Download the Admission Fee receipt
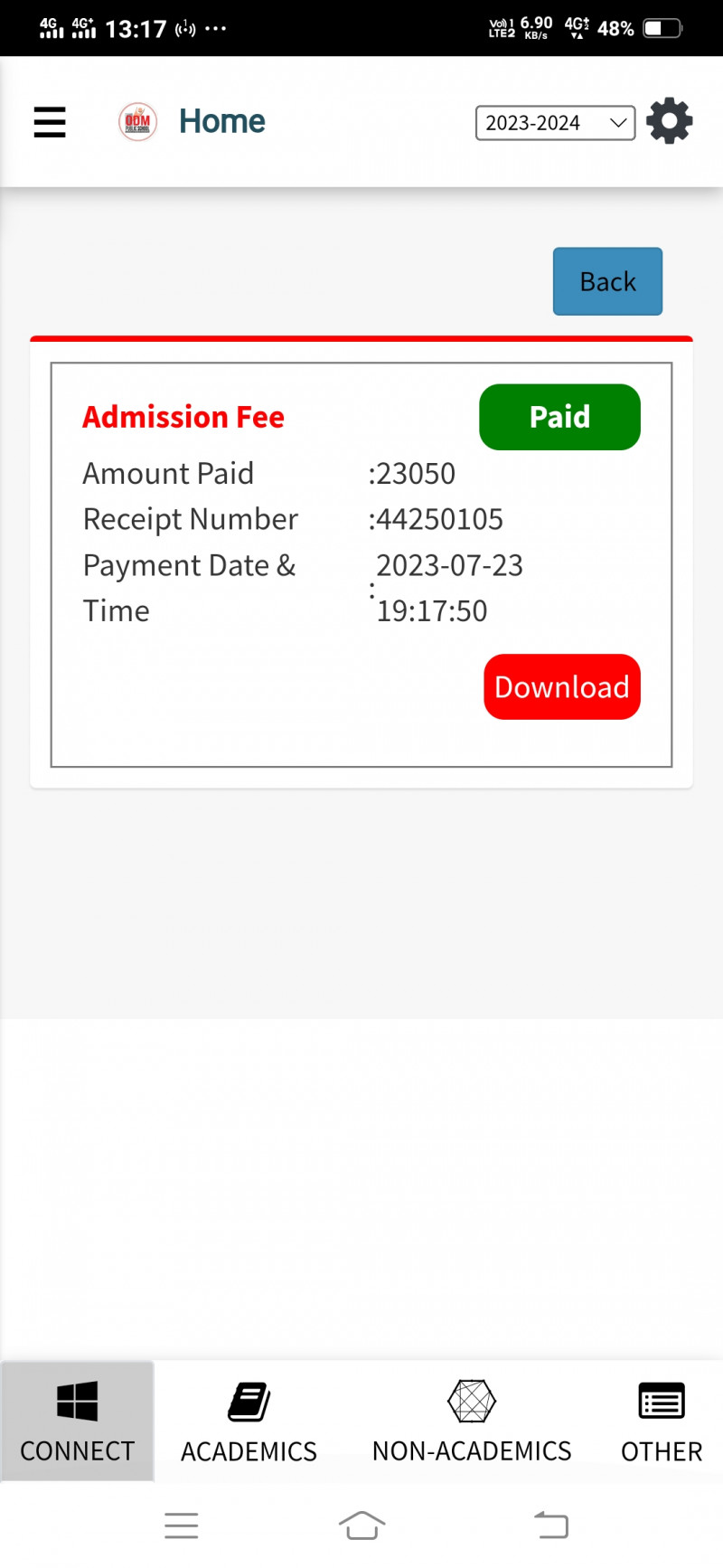Image resolution: width=723 pixels, height=1568 pixels. point(561,687)
